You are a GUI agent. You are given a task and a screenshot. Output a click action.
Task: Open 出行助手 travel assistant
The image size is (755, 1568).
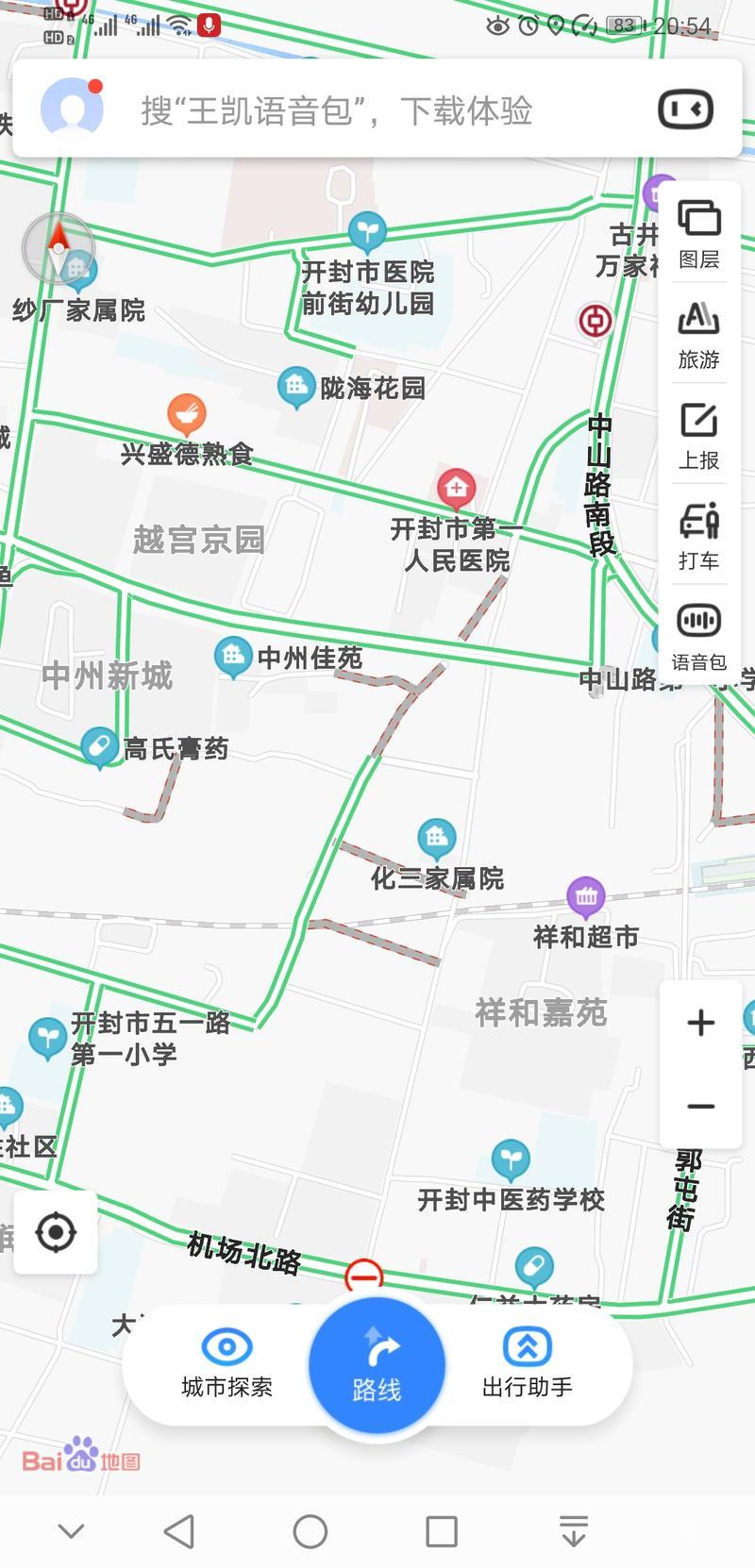pos(527,1362)
